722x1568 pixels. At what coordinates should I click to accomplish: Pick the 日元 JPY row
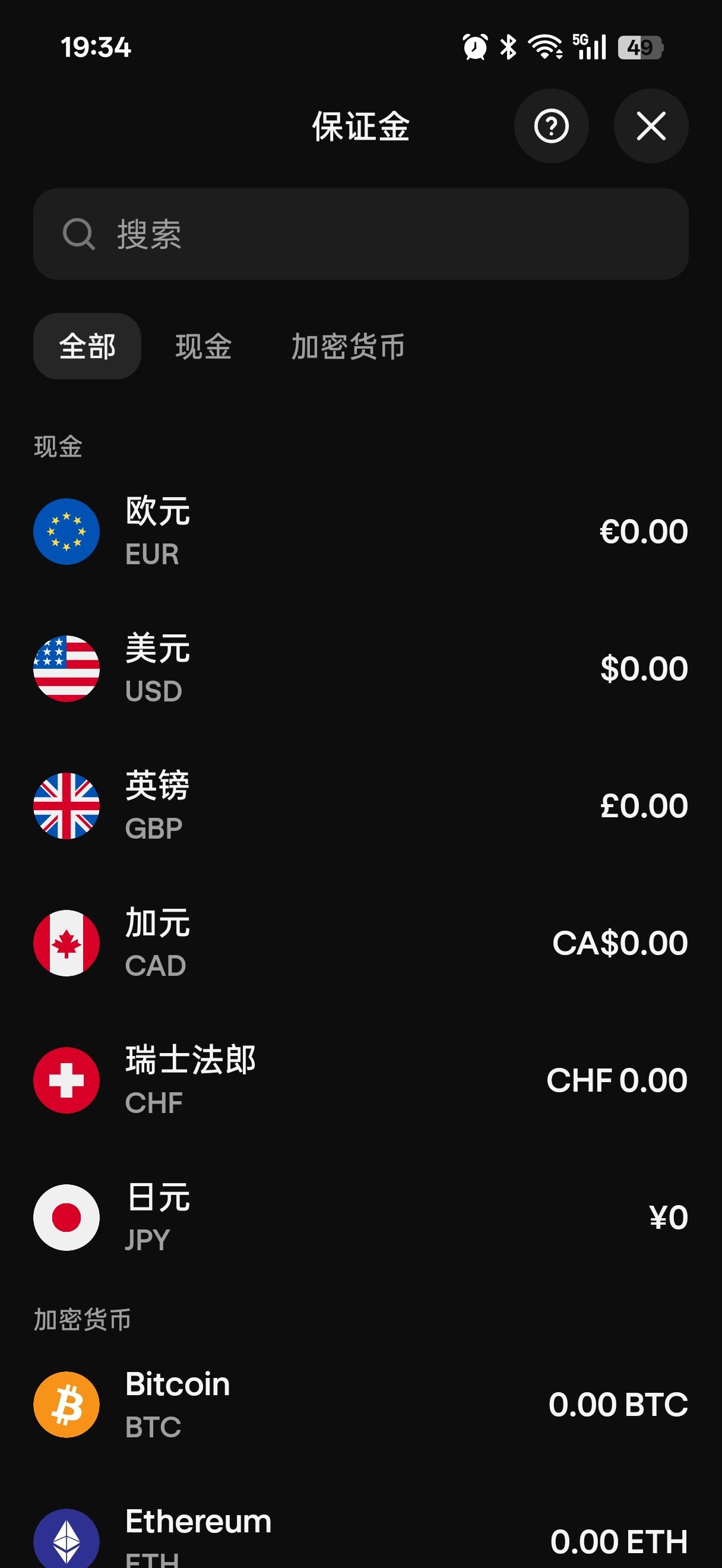tap(360, 1218)
